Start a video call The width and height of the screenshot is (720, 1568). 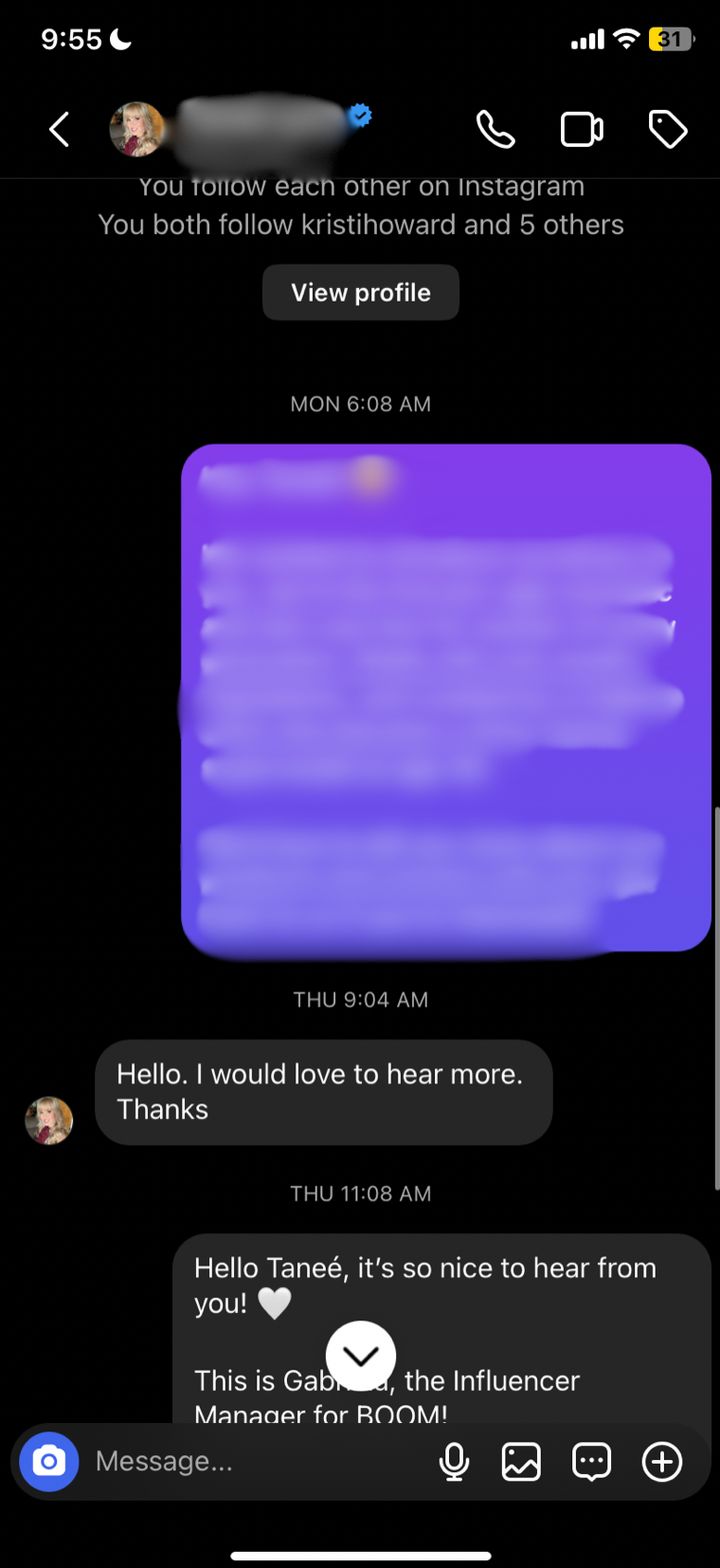coord(582,129)
